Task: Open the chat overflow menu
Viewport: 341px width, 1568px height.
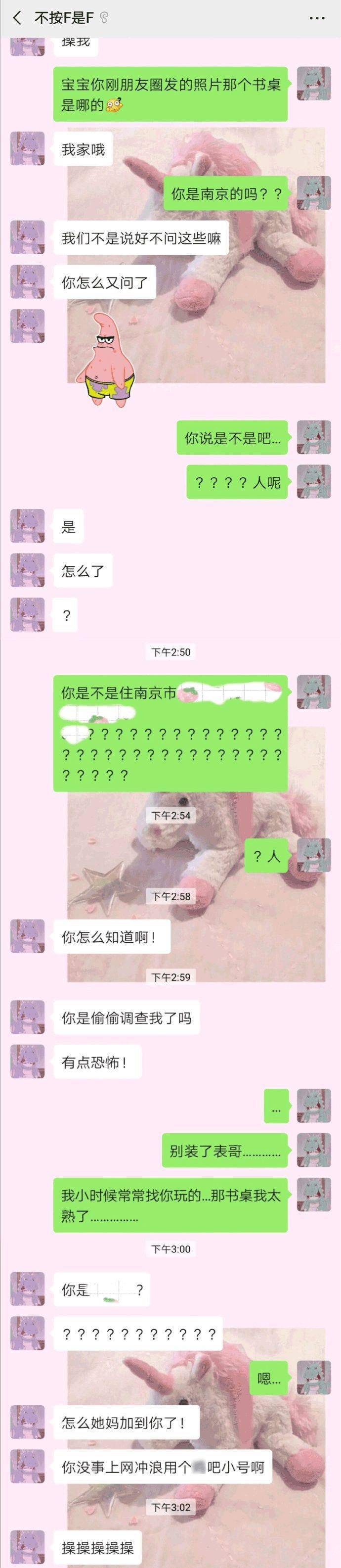Action: tap(317, 18)
